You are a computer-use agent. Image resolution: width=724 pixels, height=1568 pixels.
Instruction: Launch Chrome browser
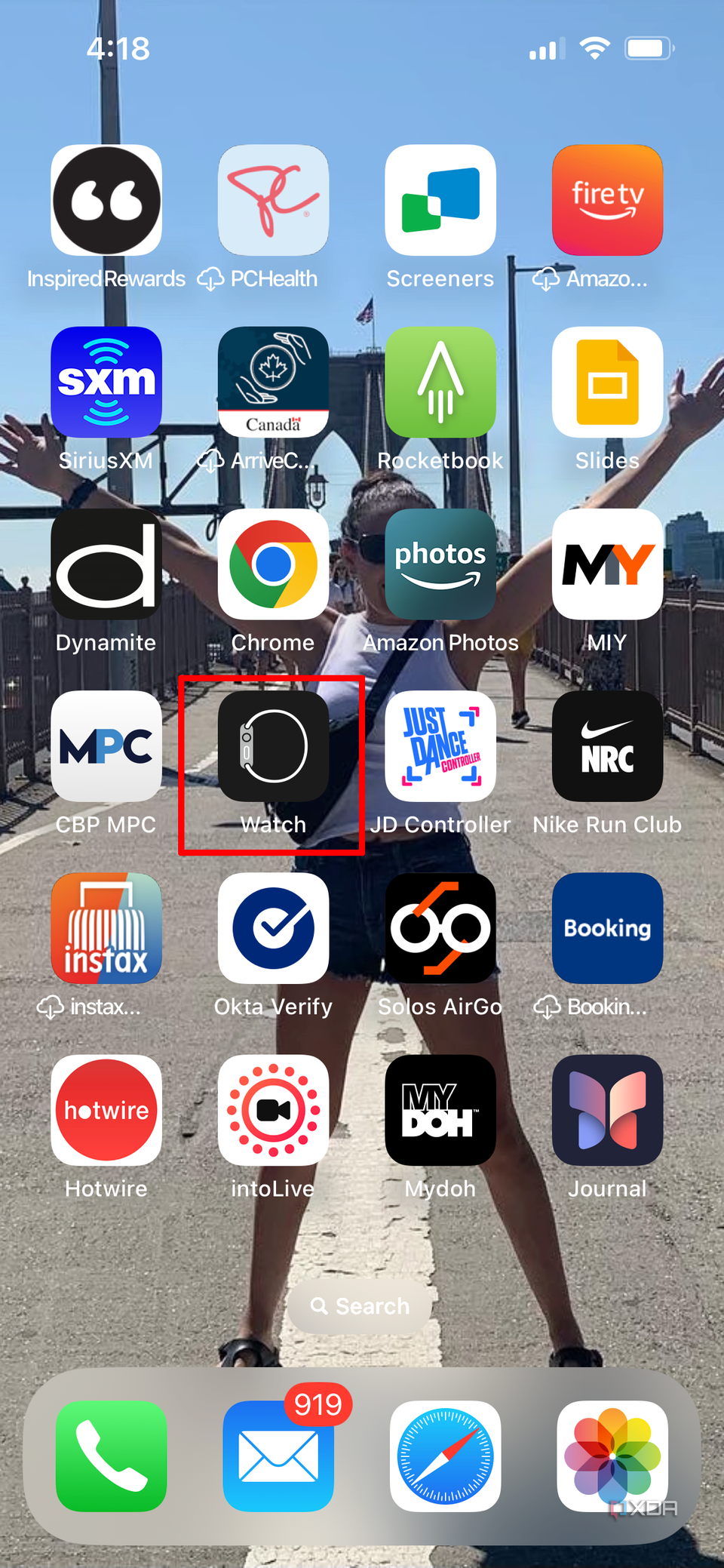pos(273,564)
